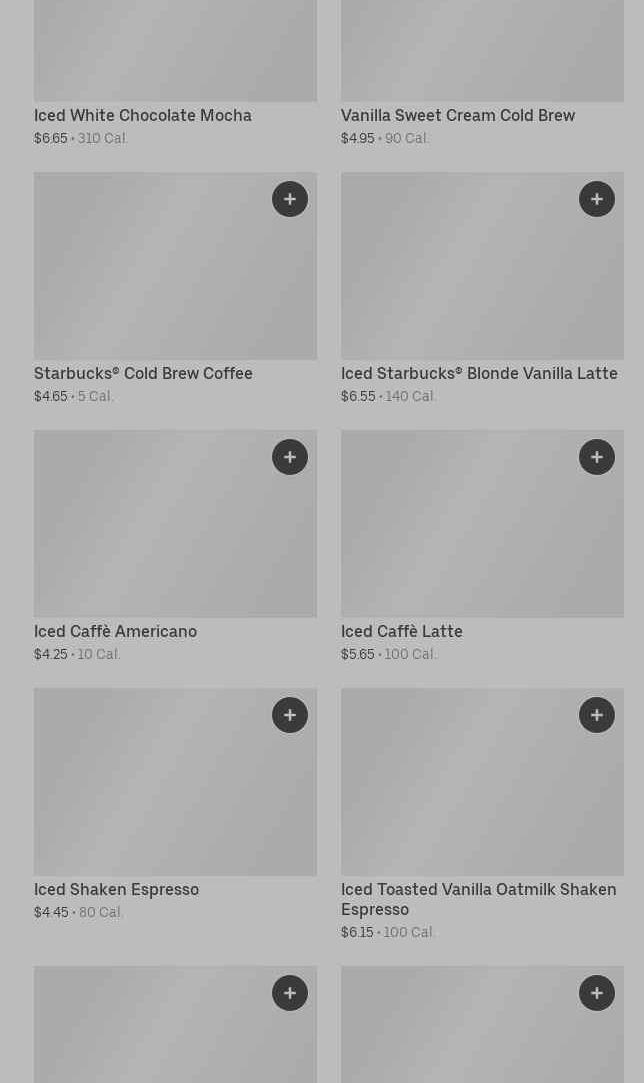The width and height of the screenshot is (644, 1083).
Task: Open the Iced White Chocolate Mocha item
Action: (143, 116)
